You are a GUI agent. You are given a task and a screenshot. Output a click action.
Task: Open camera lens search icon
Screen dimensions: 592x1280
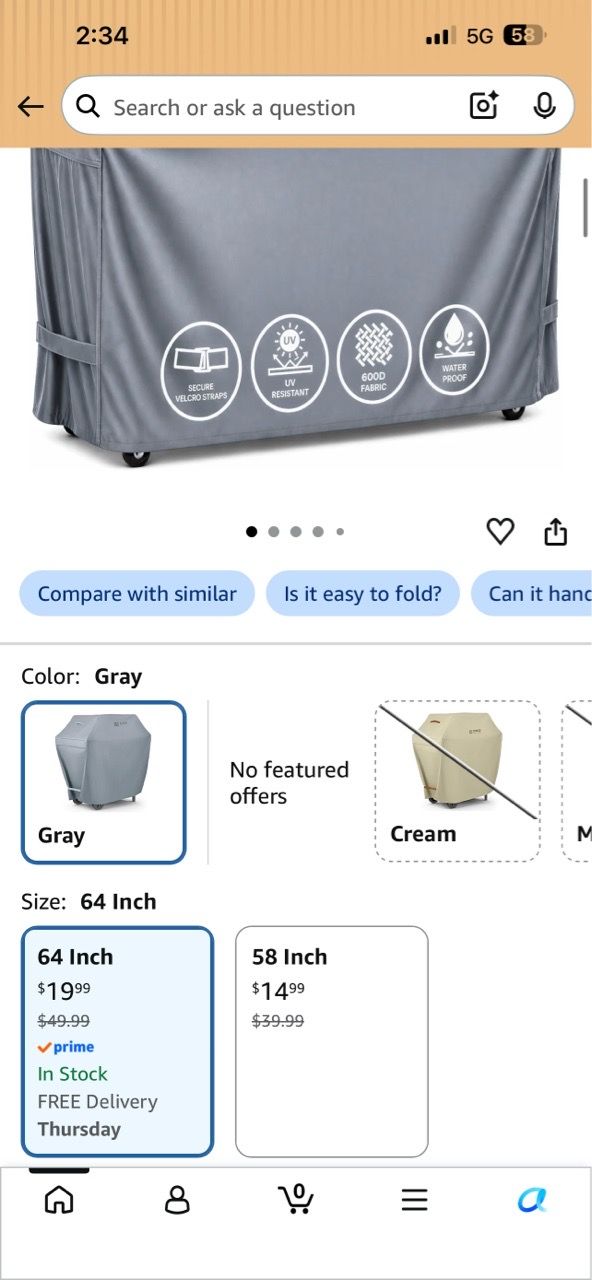[x=484, y=106]
